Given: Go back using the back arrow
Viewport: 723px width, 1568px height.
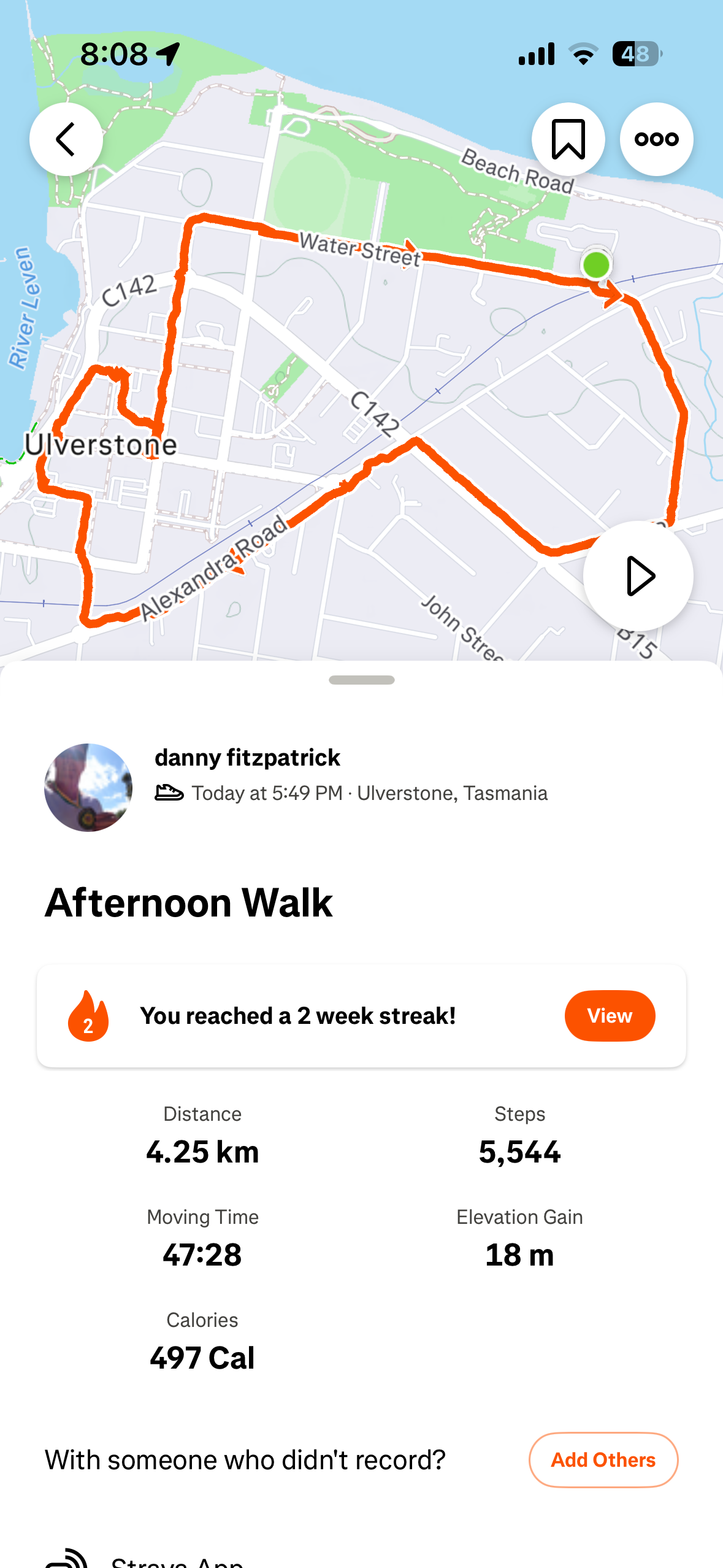Looking at the screenshot, I should pyautogui.click(x=66, y=139).
